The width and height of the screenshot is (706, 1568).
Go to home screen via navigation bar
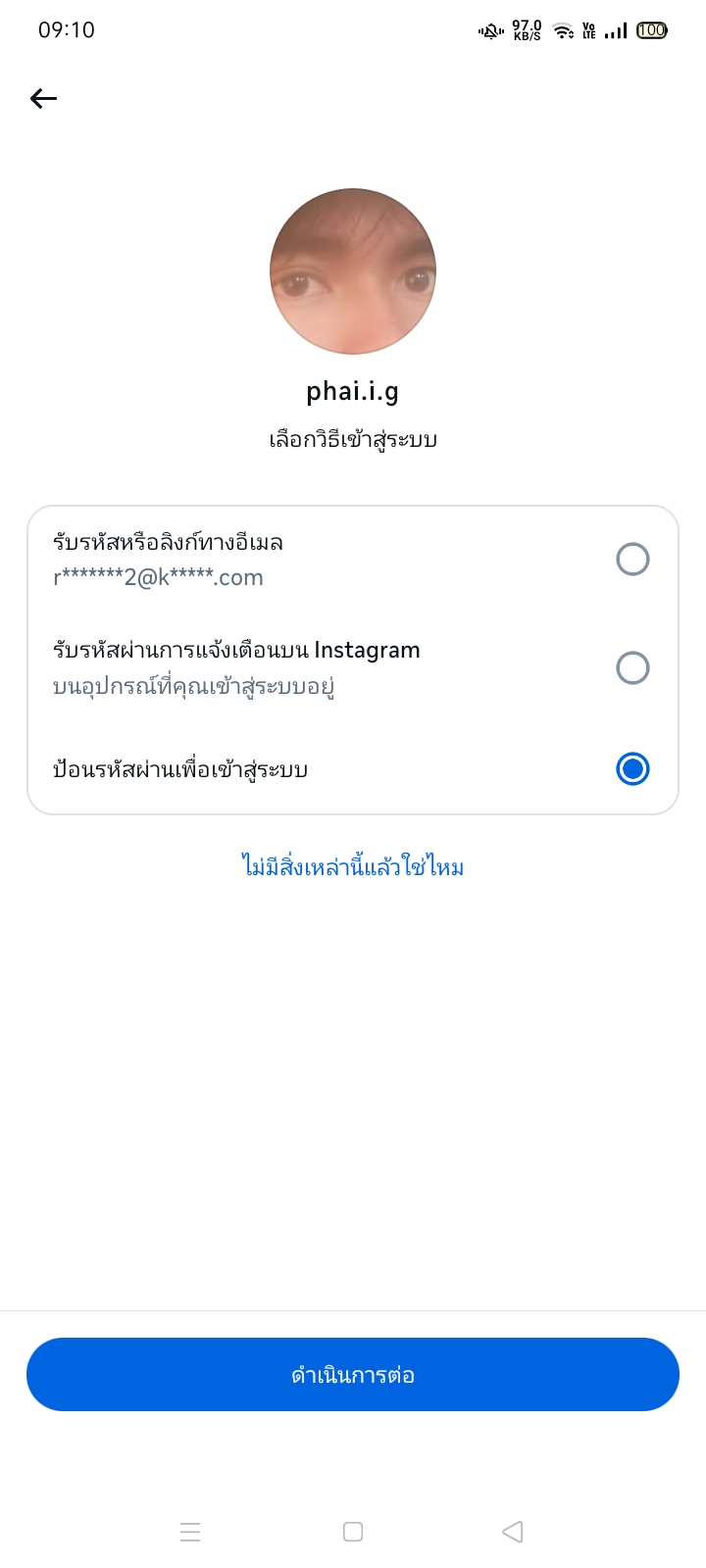tap(353, 1532)
